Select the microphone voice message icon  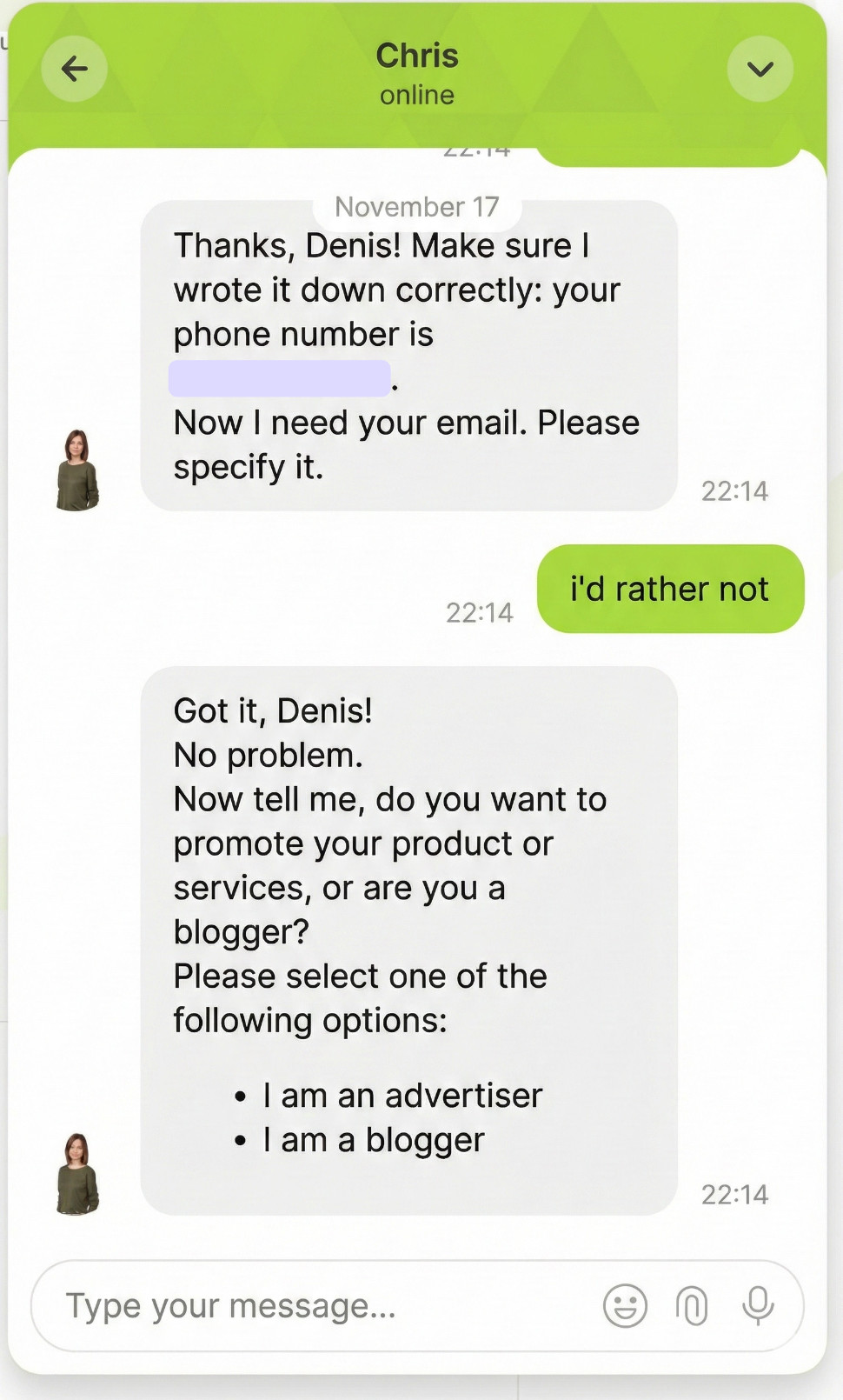tap(760, 1305)
